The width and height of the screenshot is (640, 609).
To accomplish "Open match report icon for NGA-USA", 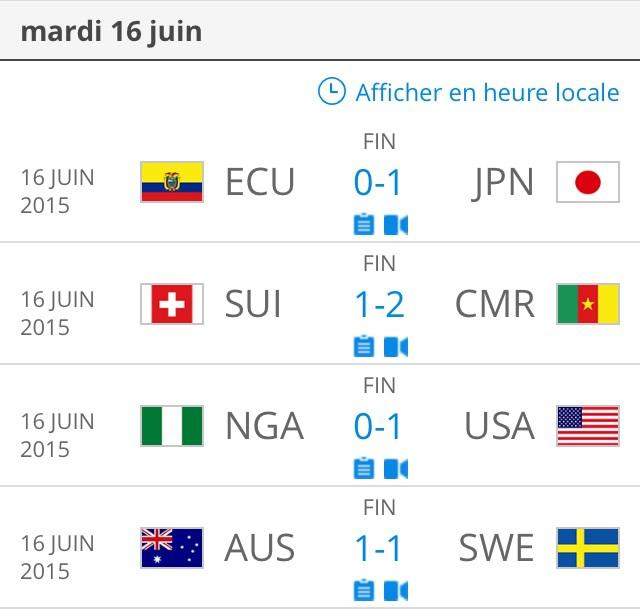I will (364, 469).
